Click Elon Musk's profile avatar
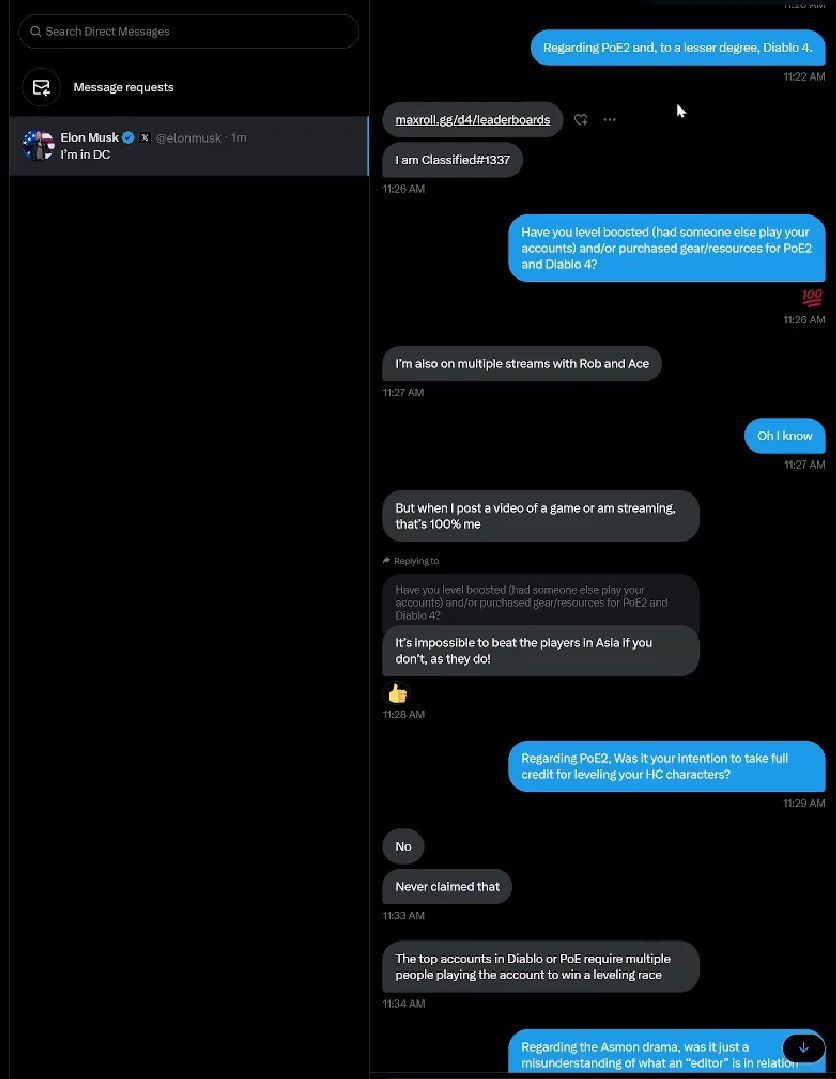This screenshot has height=1079, width=836. 38,146
